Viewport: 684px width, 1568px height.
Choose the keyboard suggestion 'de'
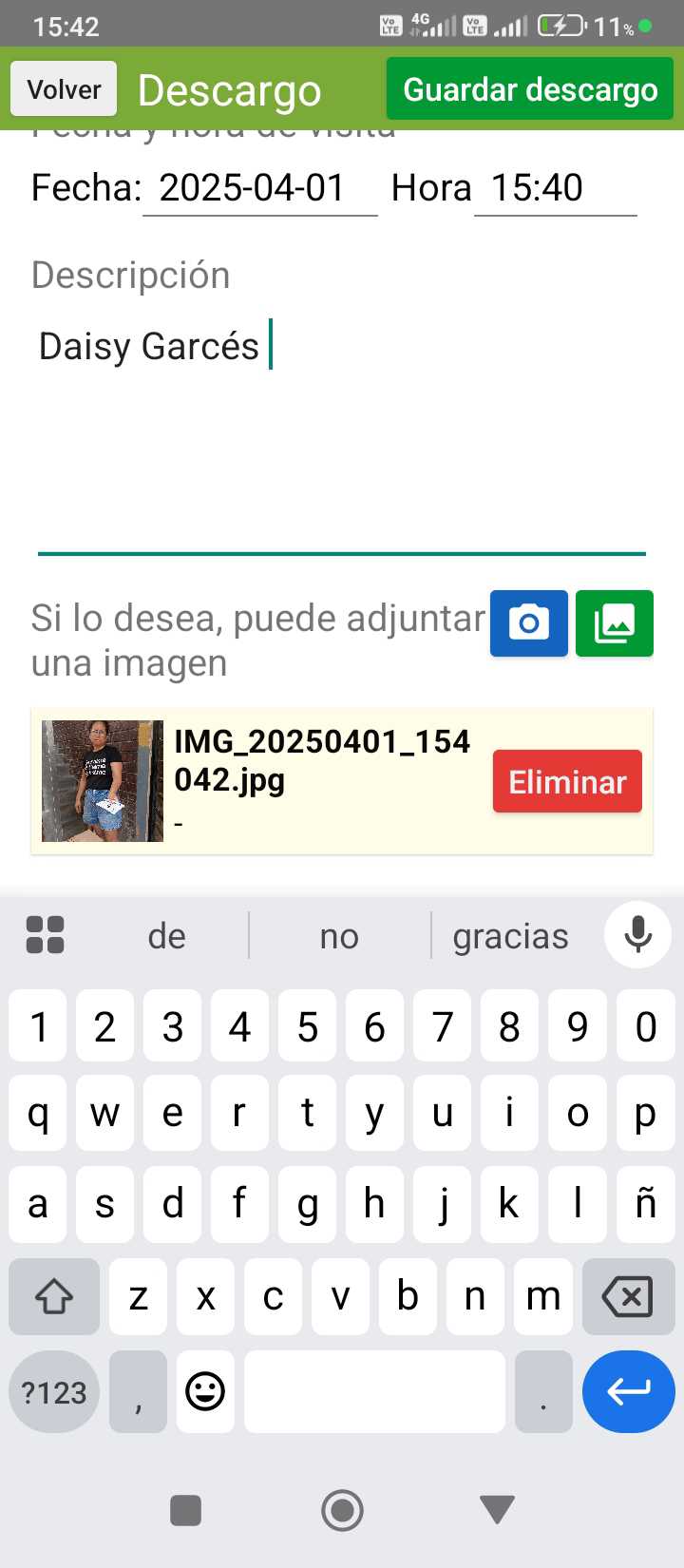tap(167, 937)
